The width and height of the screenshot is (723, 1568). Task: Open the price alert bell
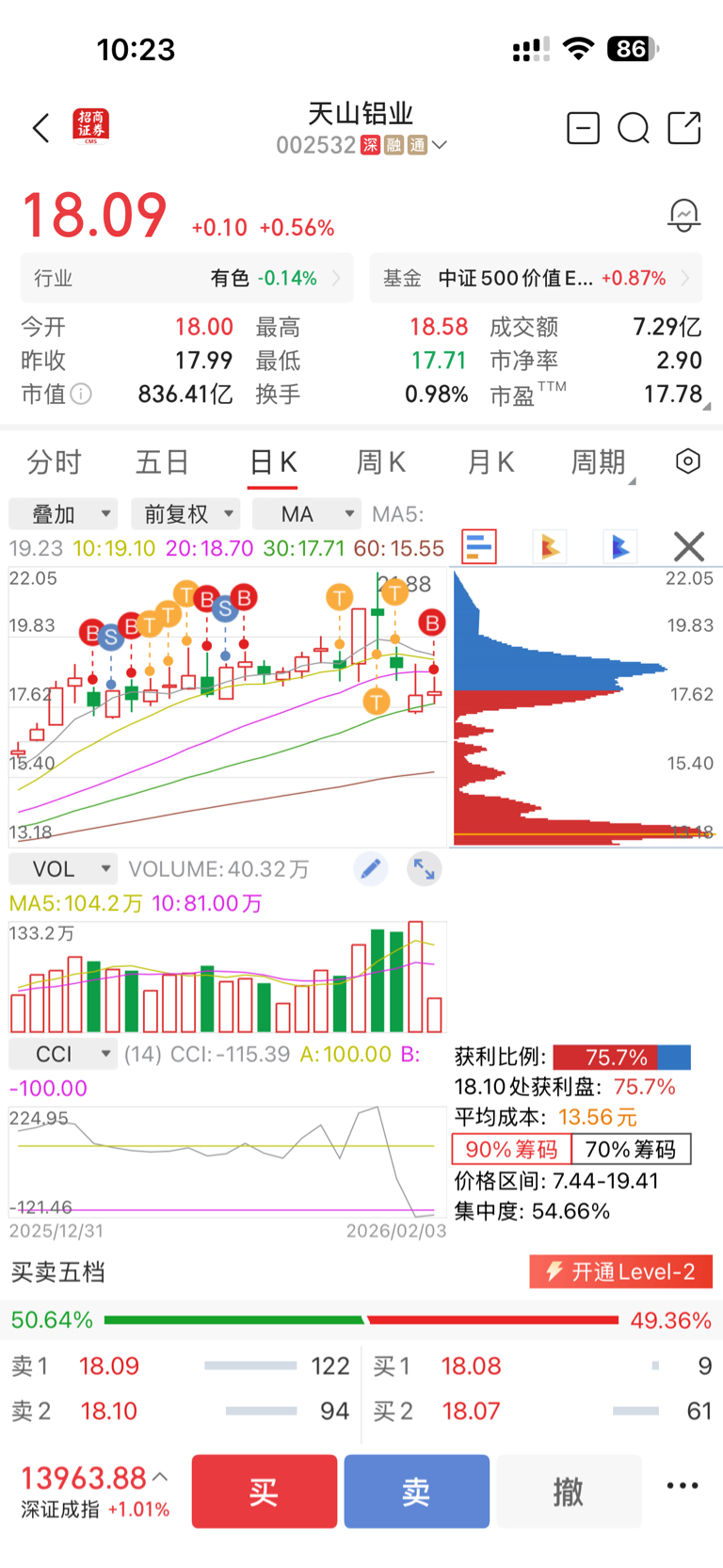(684, 216)
